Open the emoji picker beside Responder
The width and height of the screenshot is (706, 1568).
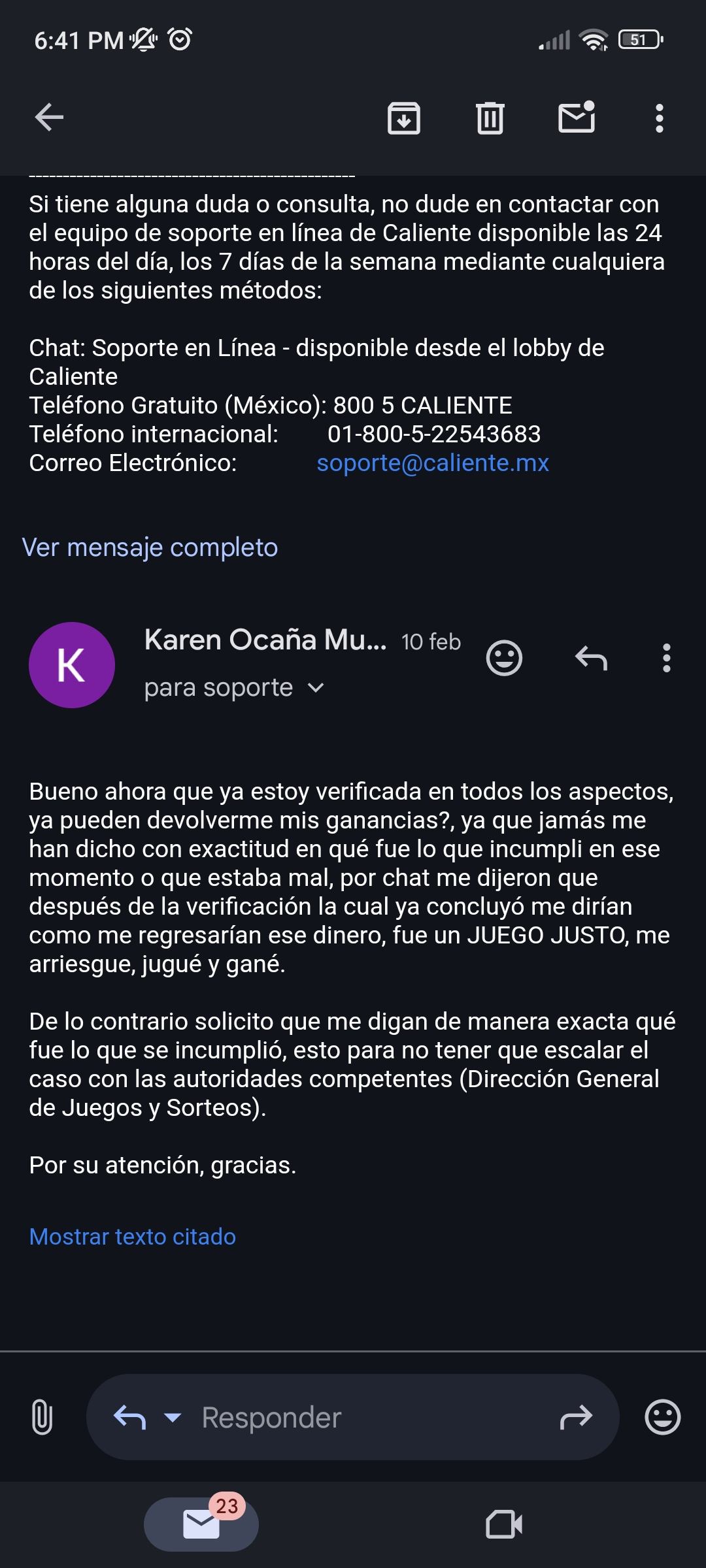[x=662, y=1417]
